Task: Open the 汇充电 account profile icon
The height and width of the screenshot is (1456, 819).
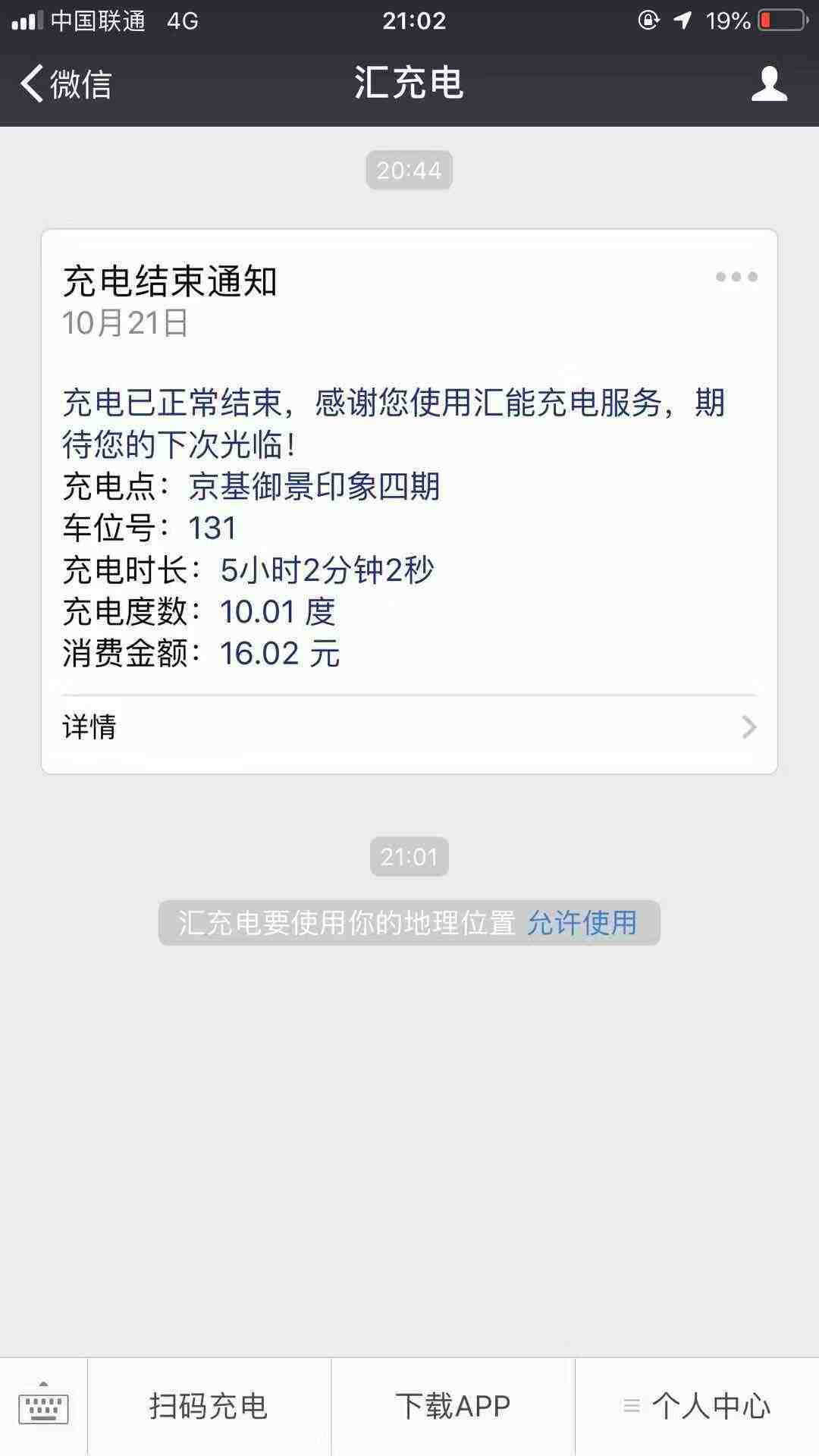Action: pyautogui.click(x=769, y=83)
